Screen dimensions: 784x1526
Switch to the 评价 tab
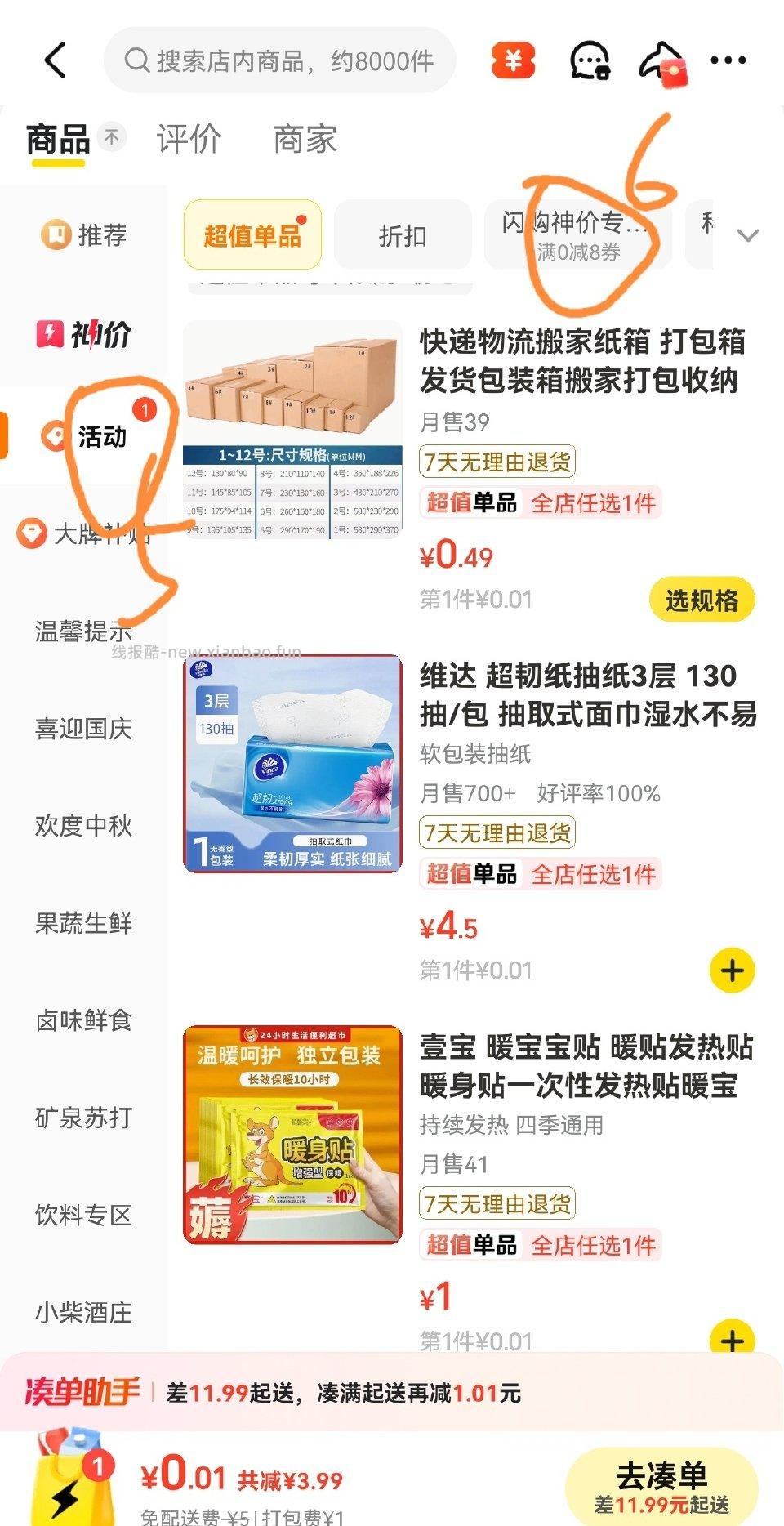(189, 141)
